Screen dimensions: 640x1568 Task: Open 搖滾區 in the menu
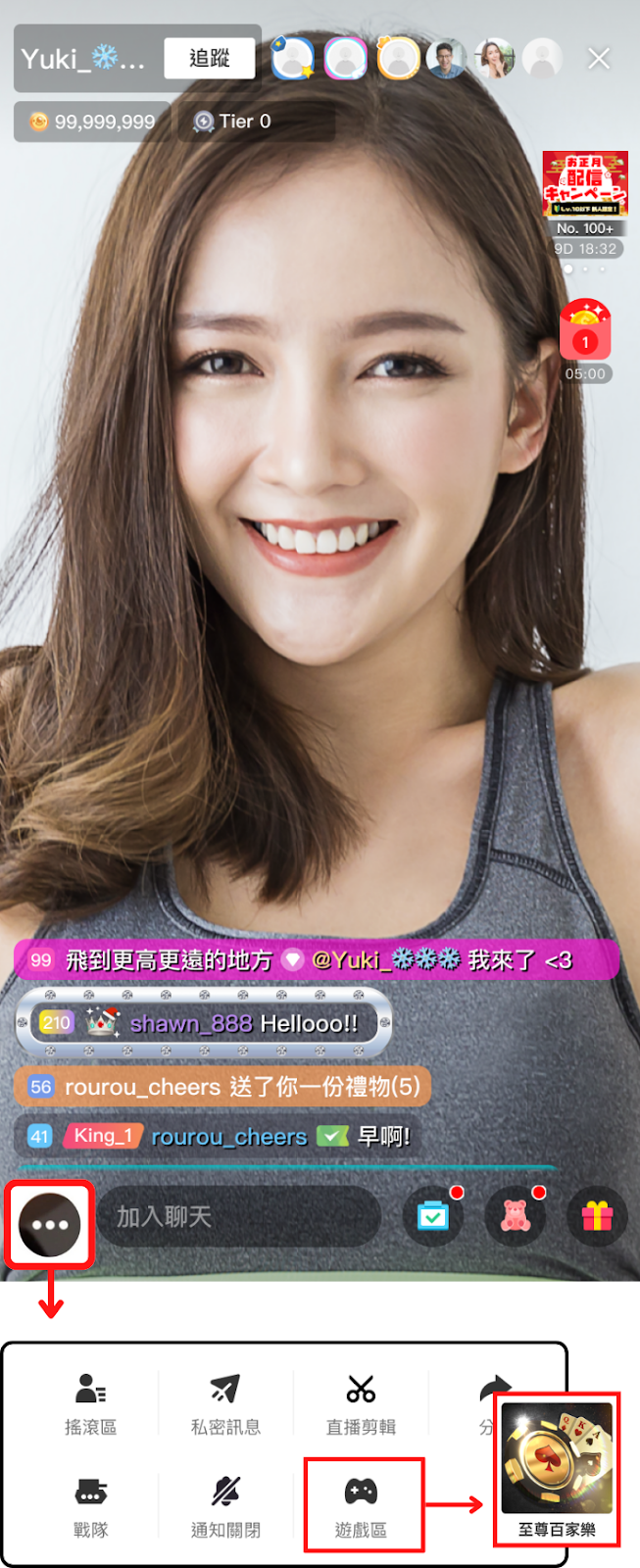click(x=90, y=1403)
